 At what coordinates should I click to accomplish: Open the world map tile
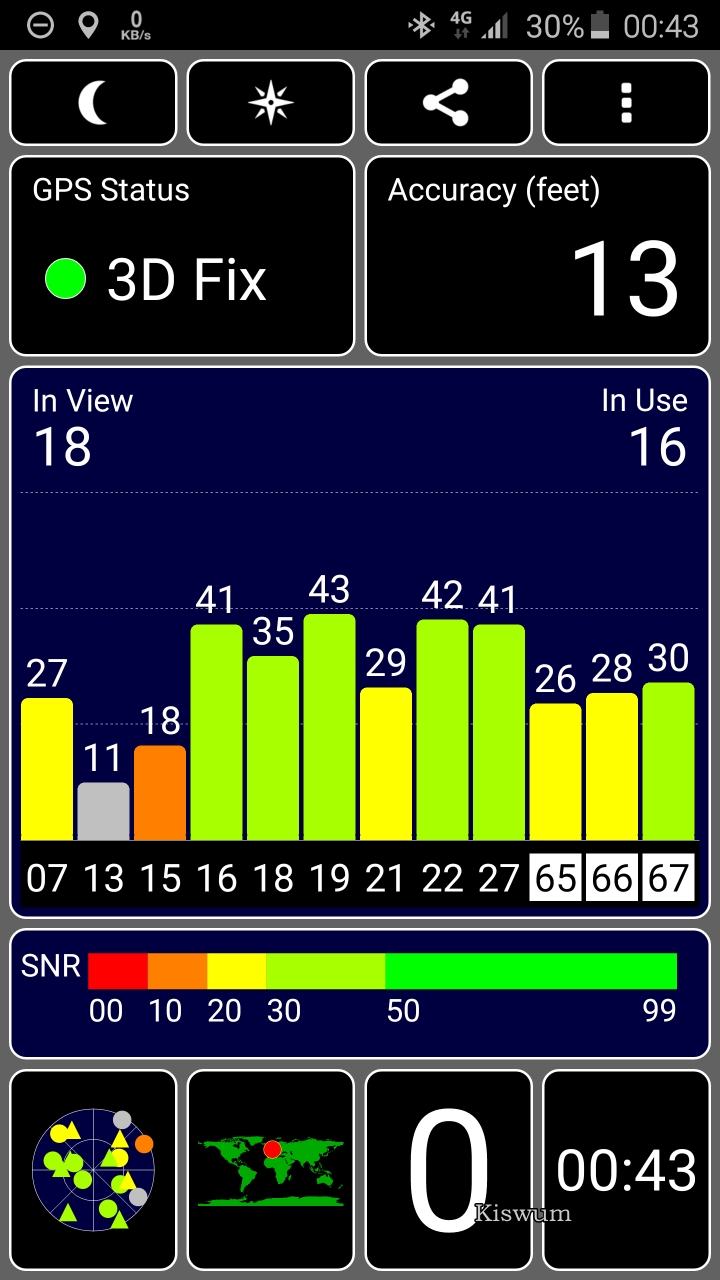click(271, 1170)
